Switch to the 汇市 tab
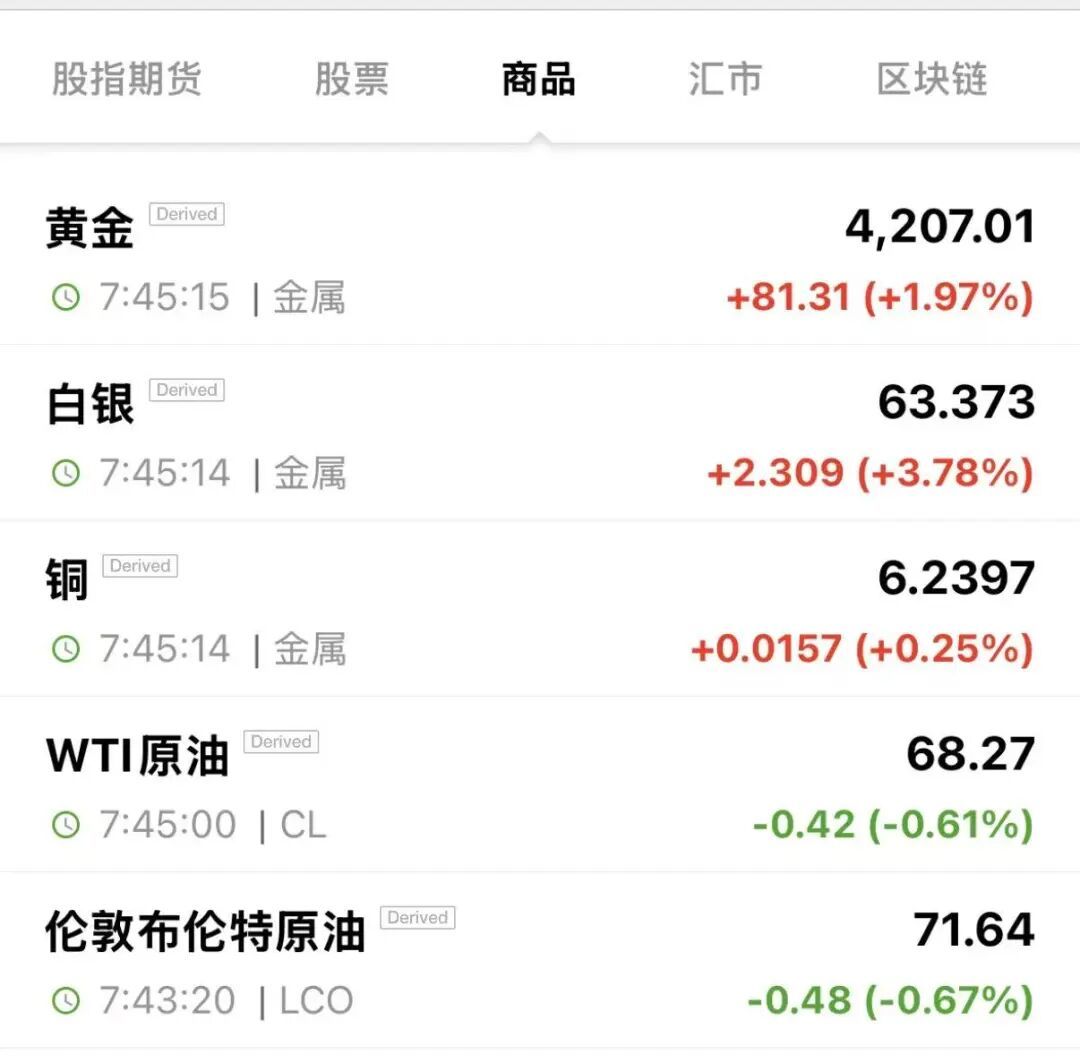Image resolution: width=1080 pixels, height=1063 pixels. pyautogui.click(x=725, y=79)
